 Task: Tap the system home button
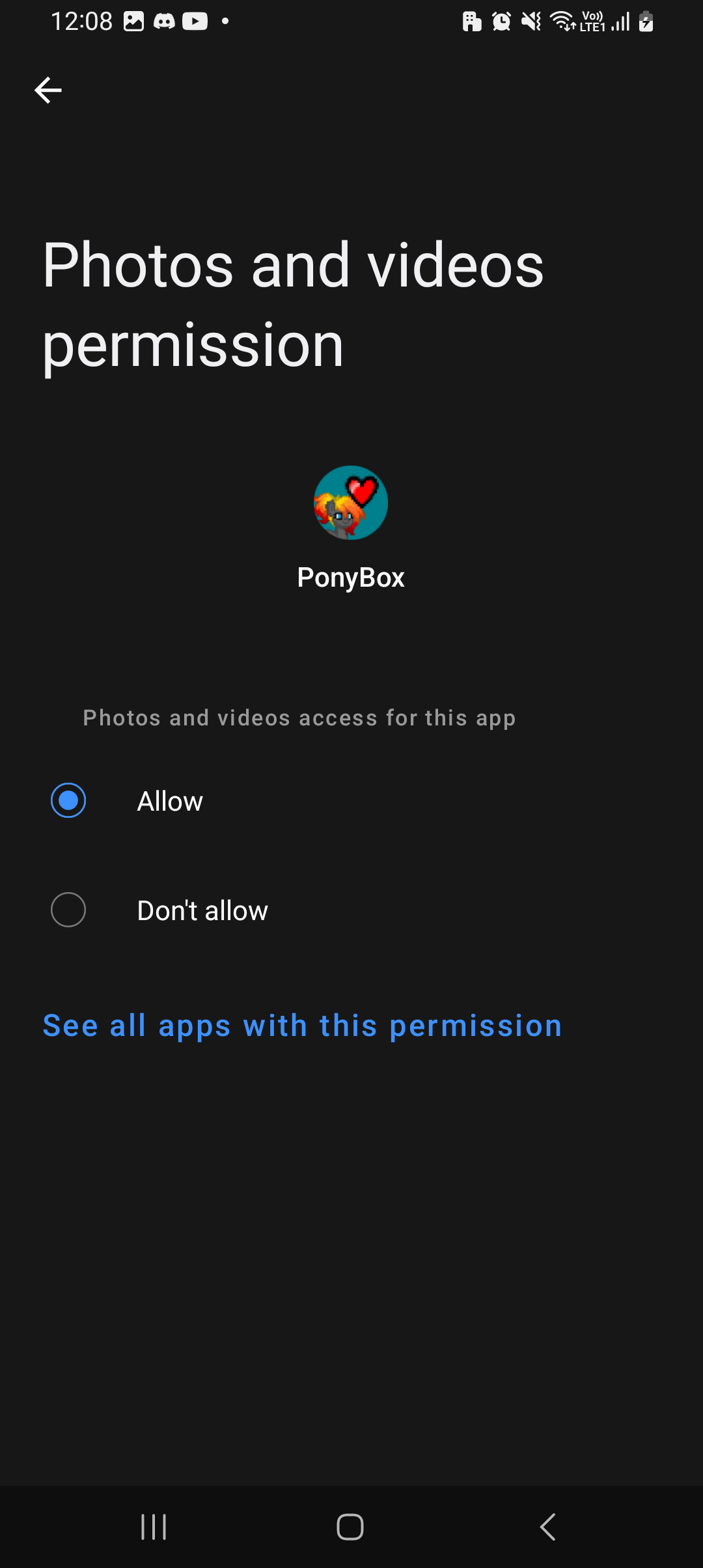[350, 1526]
